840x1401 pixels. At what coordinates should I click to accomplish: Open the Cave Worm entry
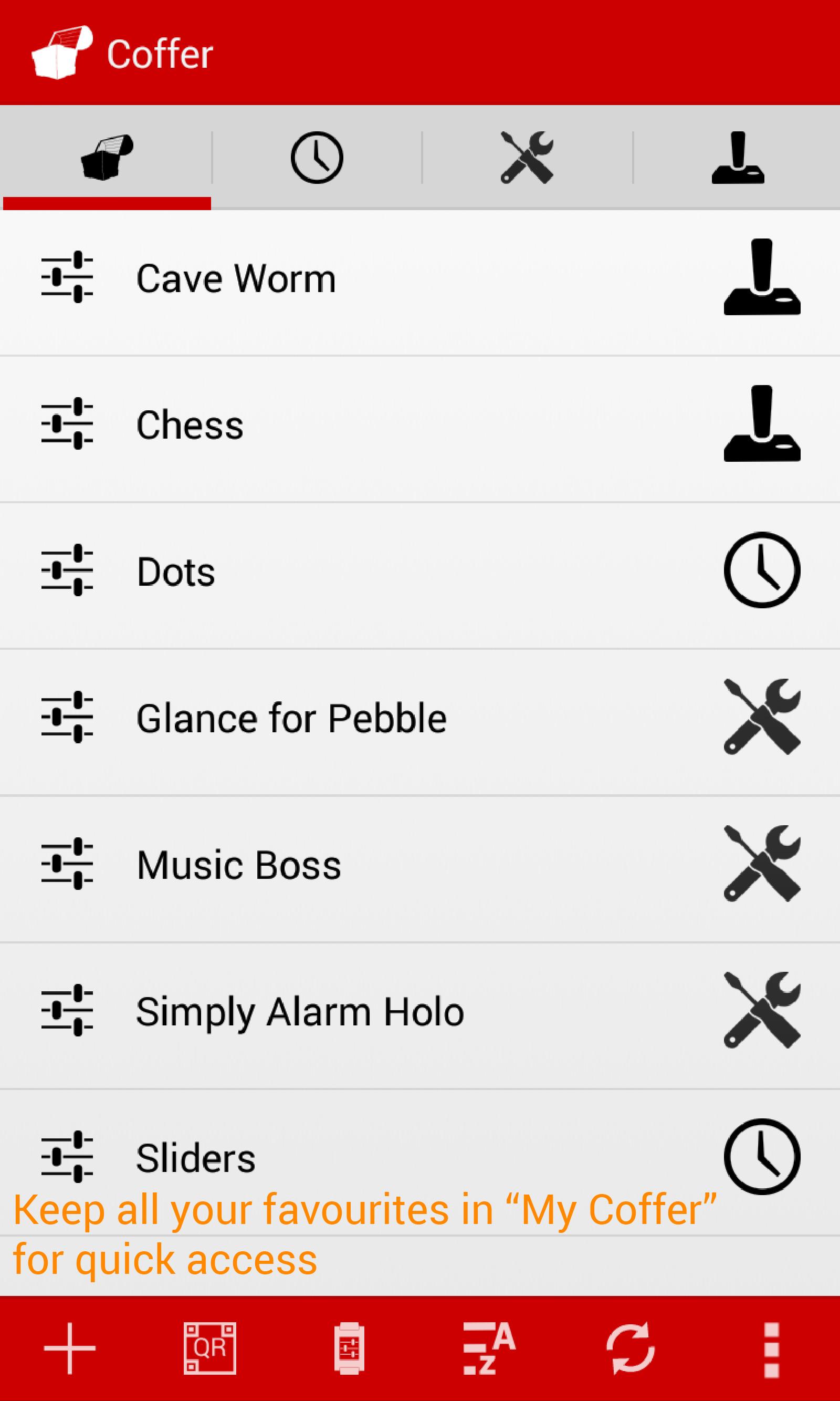coord(236,278)
